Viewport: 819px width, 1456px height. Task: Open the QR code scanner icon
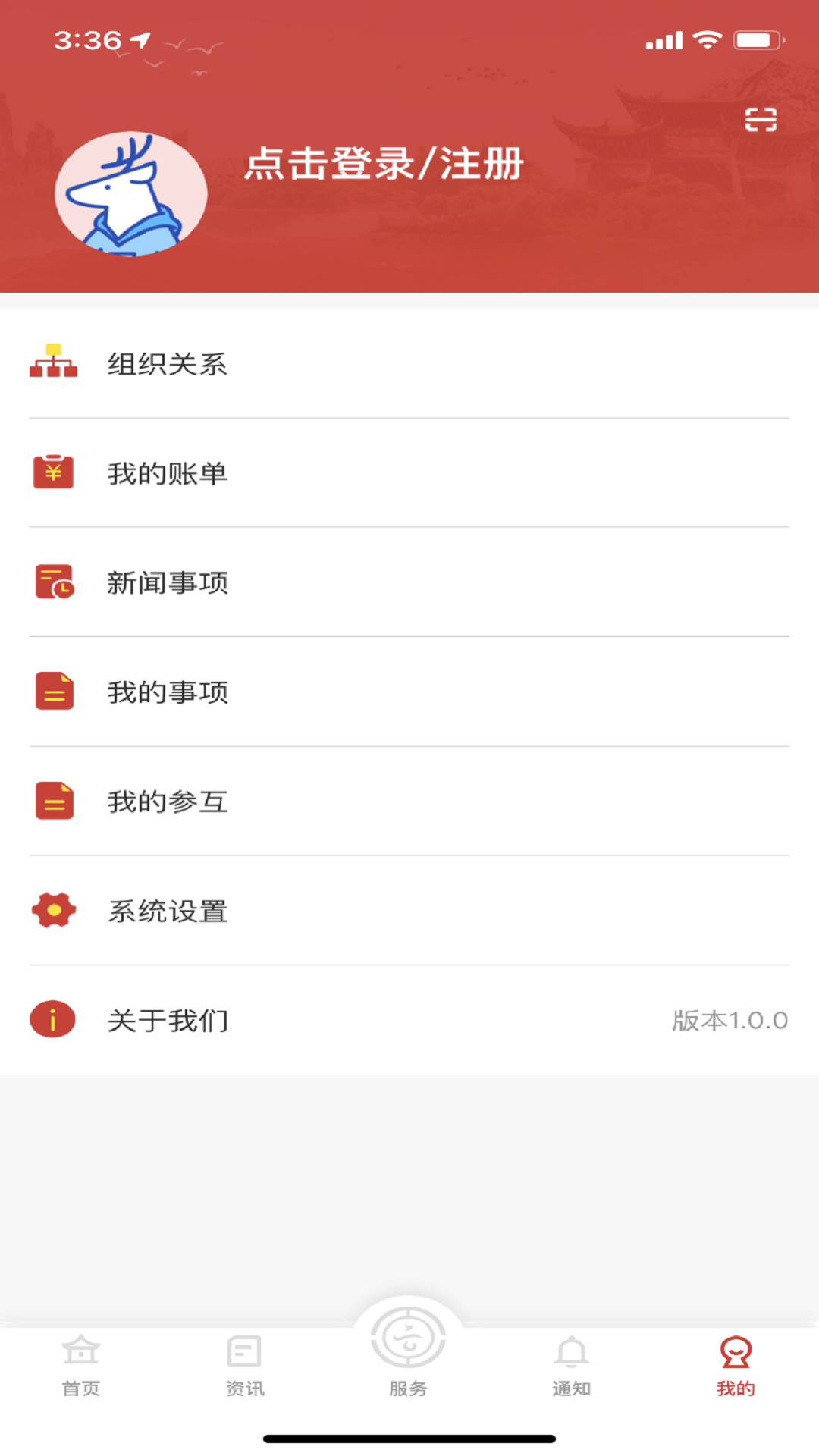click(x=761, y=119)
